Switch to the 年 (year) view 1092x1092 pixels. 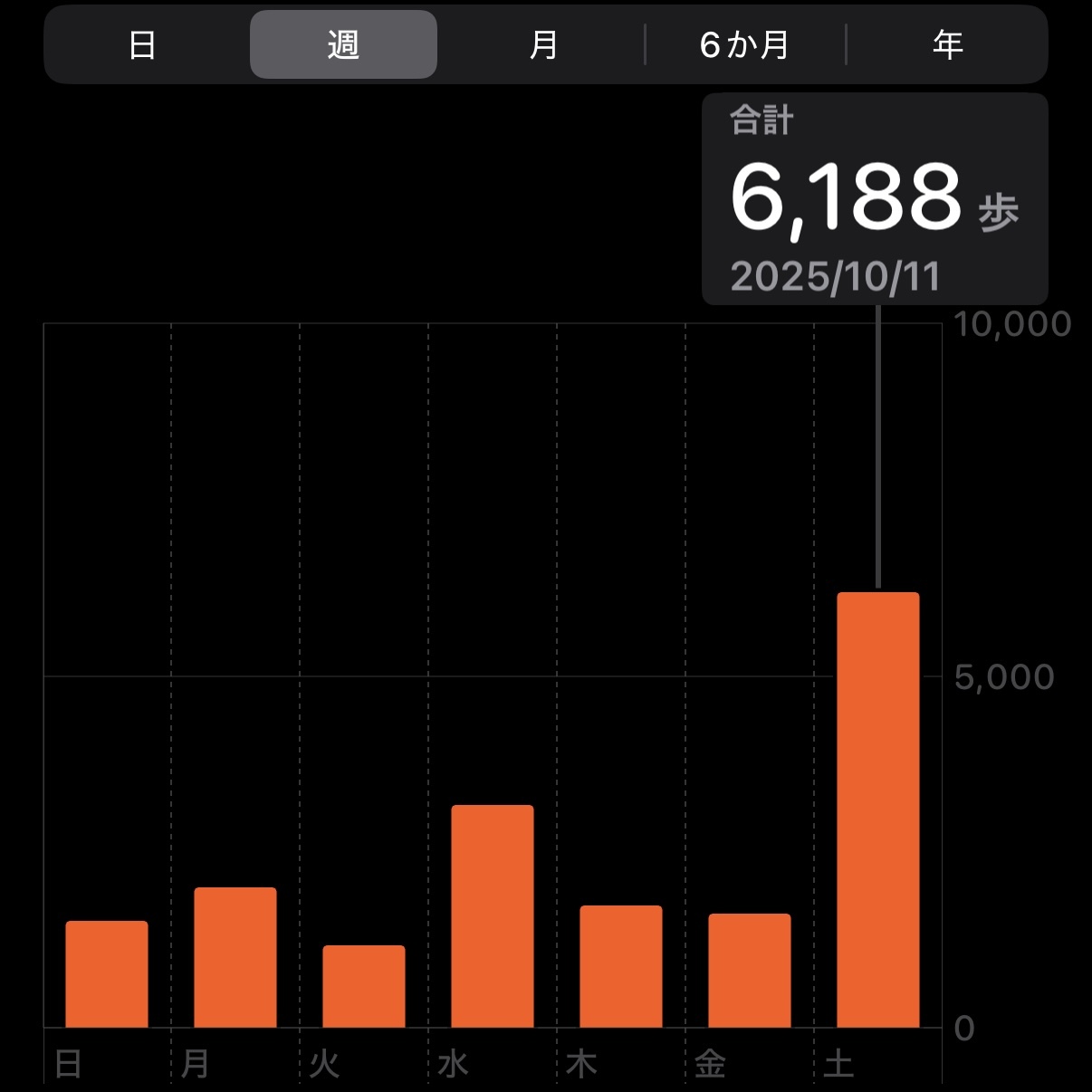click(947, 45)
